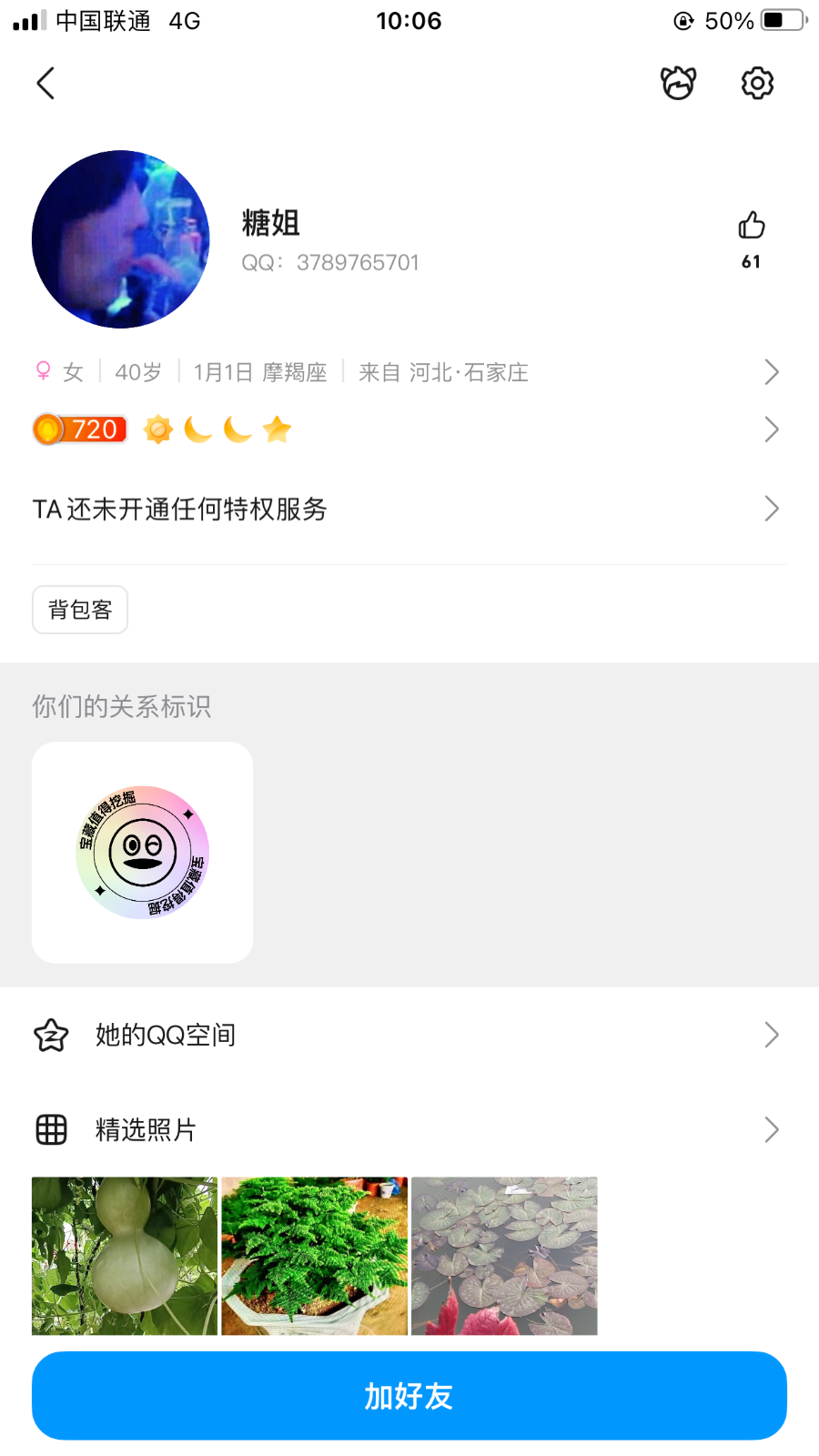
Task: View 糖姐's profile avatar
Action: 121,239
